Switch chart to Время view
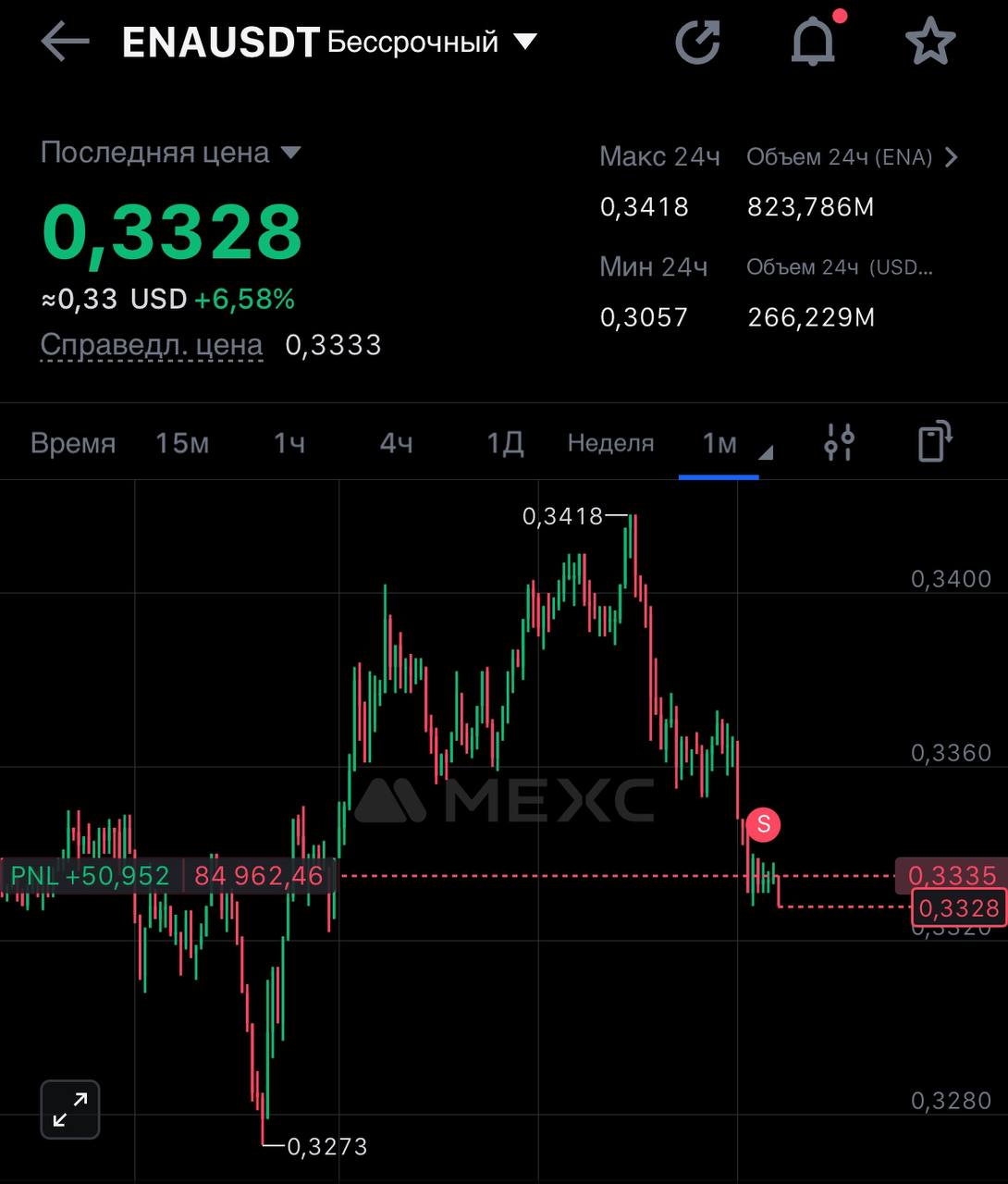 pos(73,443)
